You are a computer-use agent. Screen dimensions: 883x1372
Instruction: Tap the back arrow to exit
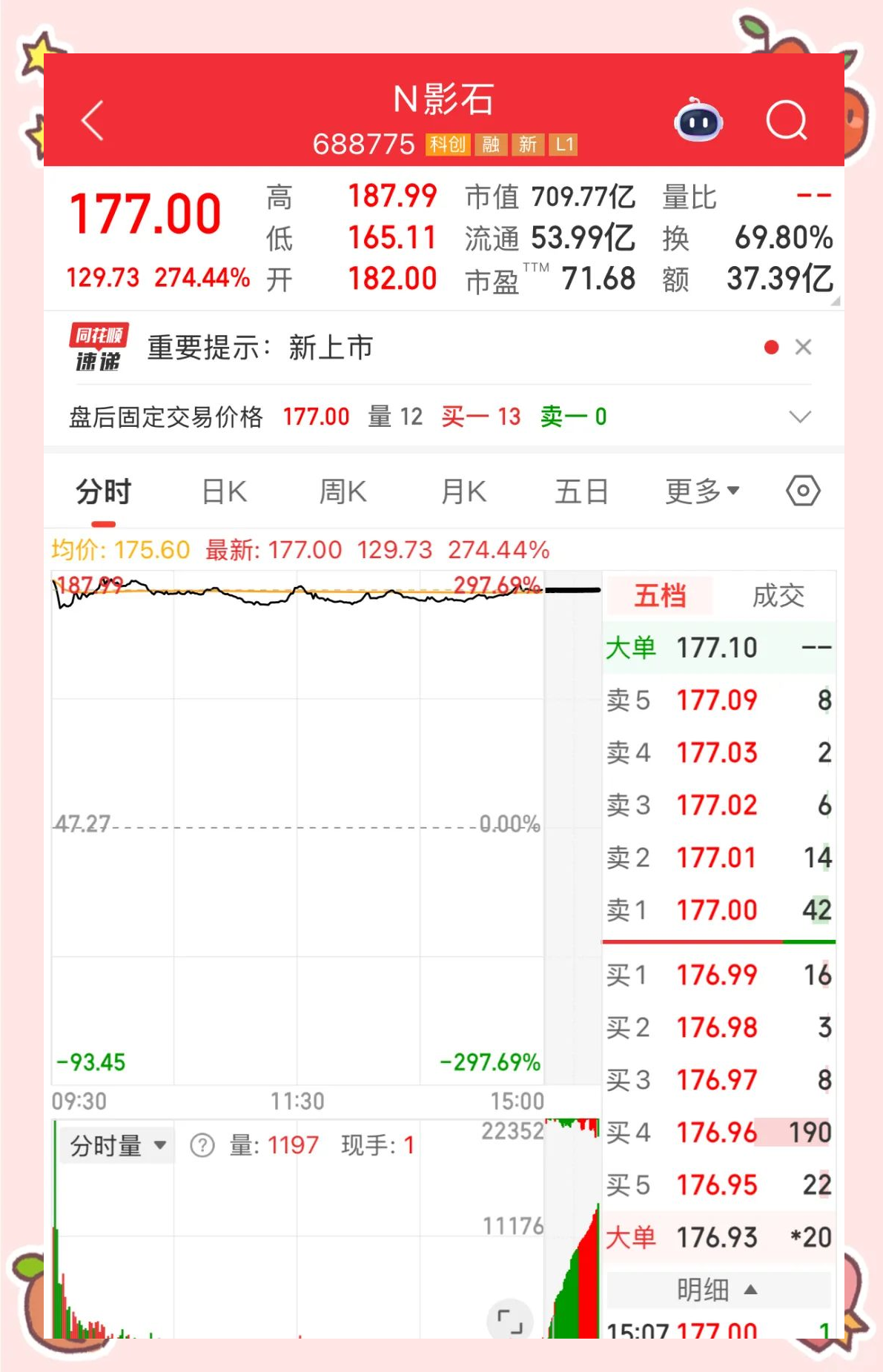(x=92, y=121)
